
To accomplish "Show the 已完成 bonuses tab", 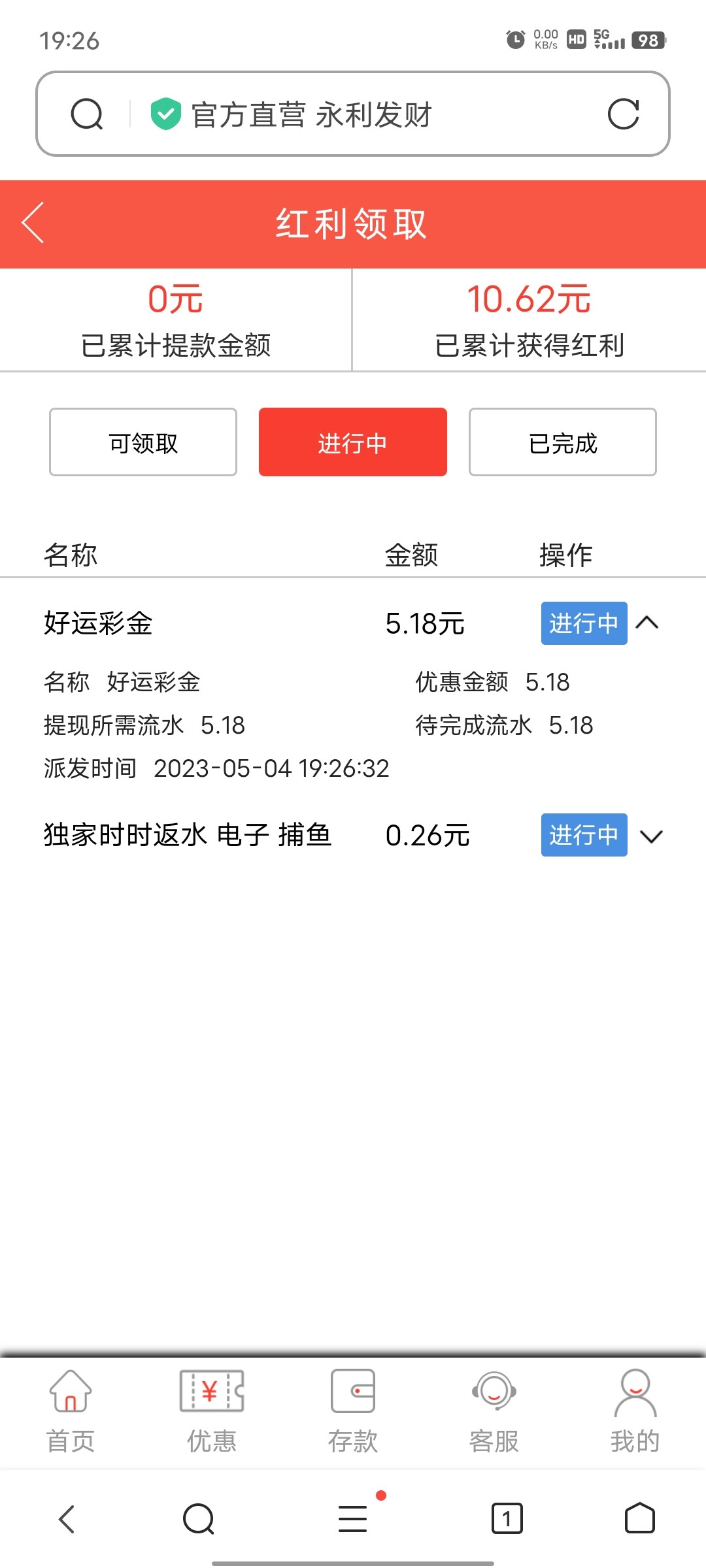I will point(562,442).
